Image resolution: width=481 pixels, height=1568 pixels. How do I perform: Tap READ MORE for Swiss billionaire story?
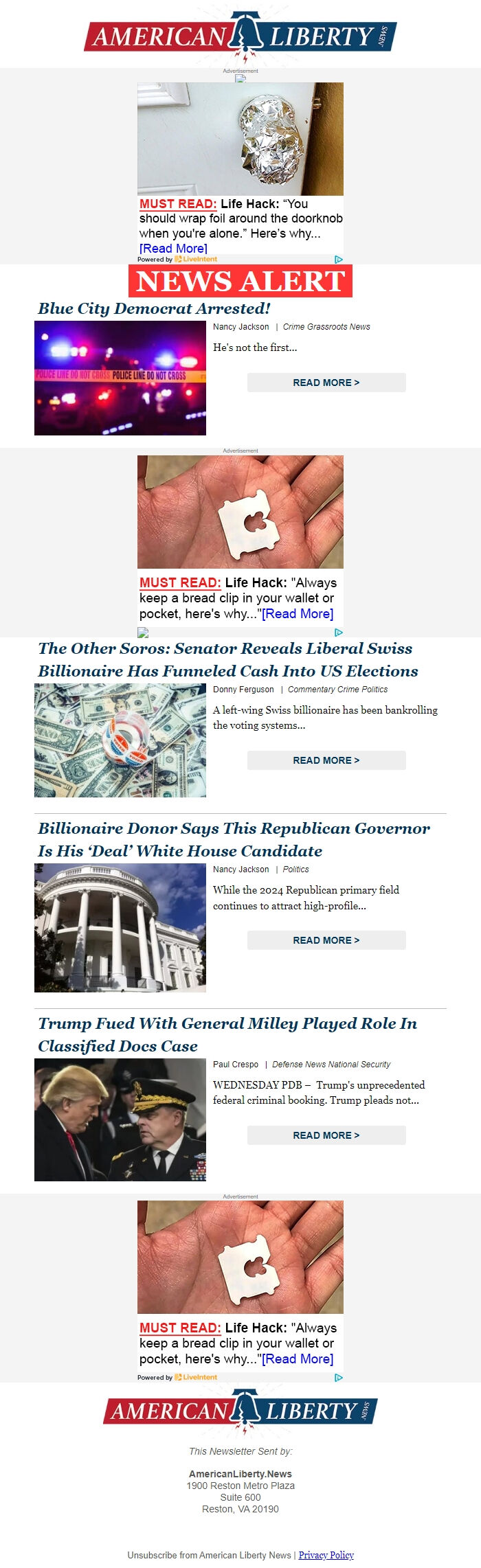326,760
